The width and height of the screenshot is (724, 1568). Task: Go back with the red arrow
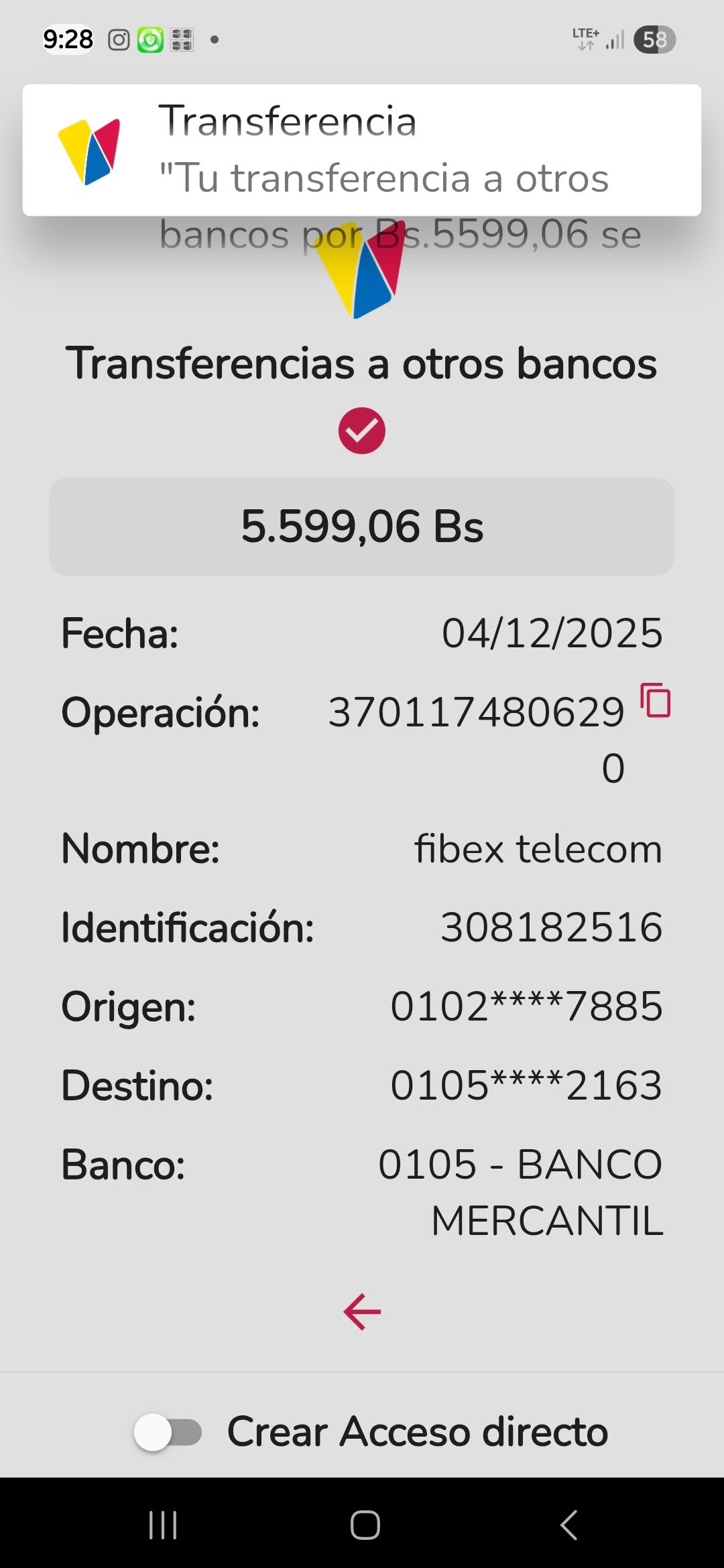pos(362,1311)
